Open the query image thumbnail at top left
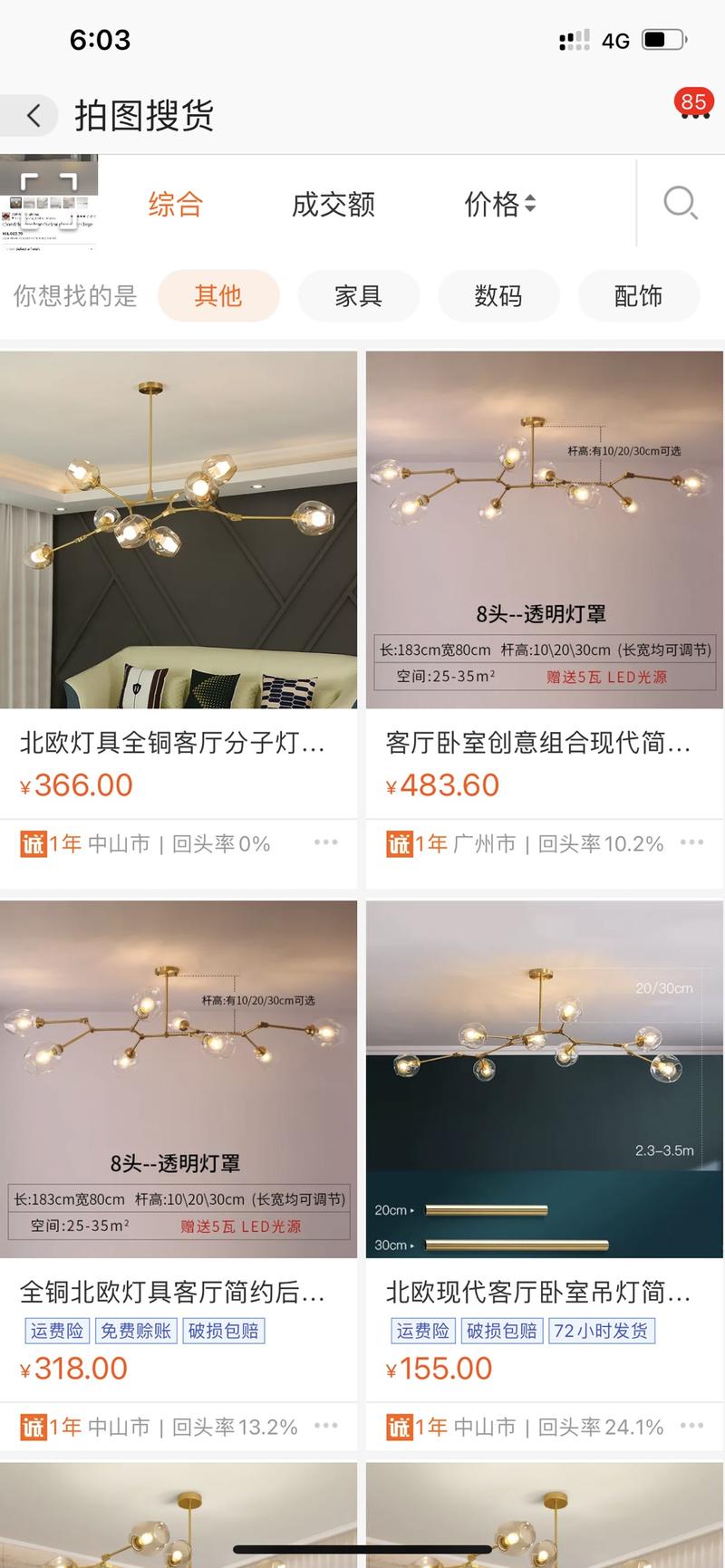 [50, 202]
